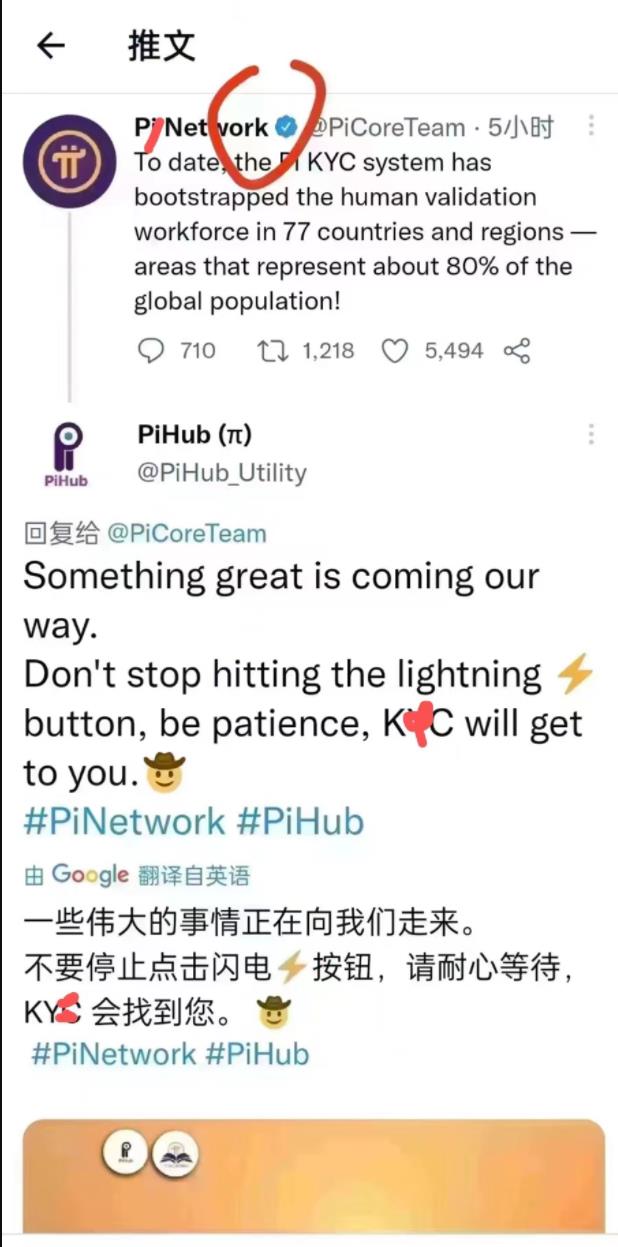Screen dimensions: 618x1247
Task: Like the Pi Network tweet
Action: tap(396, 351)
